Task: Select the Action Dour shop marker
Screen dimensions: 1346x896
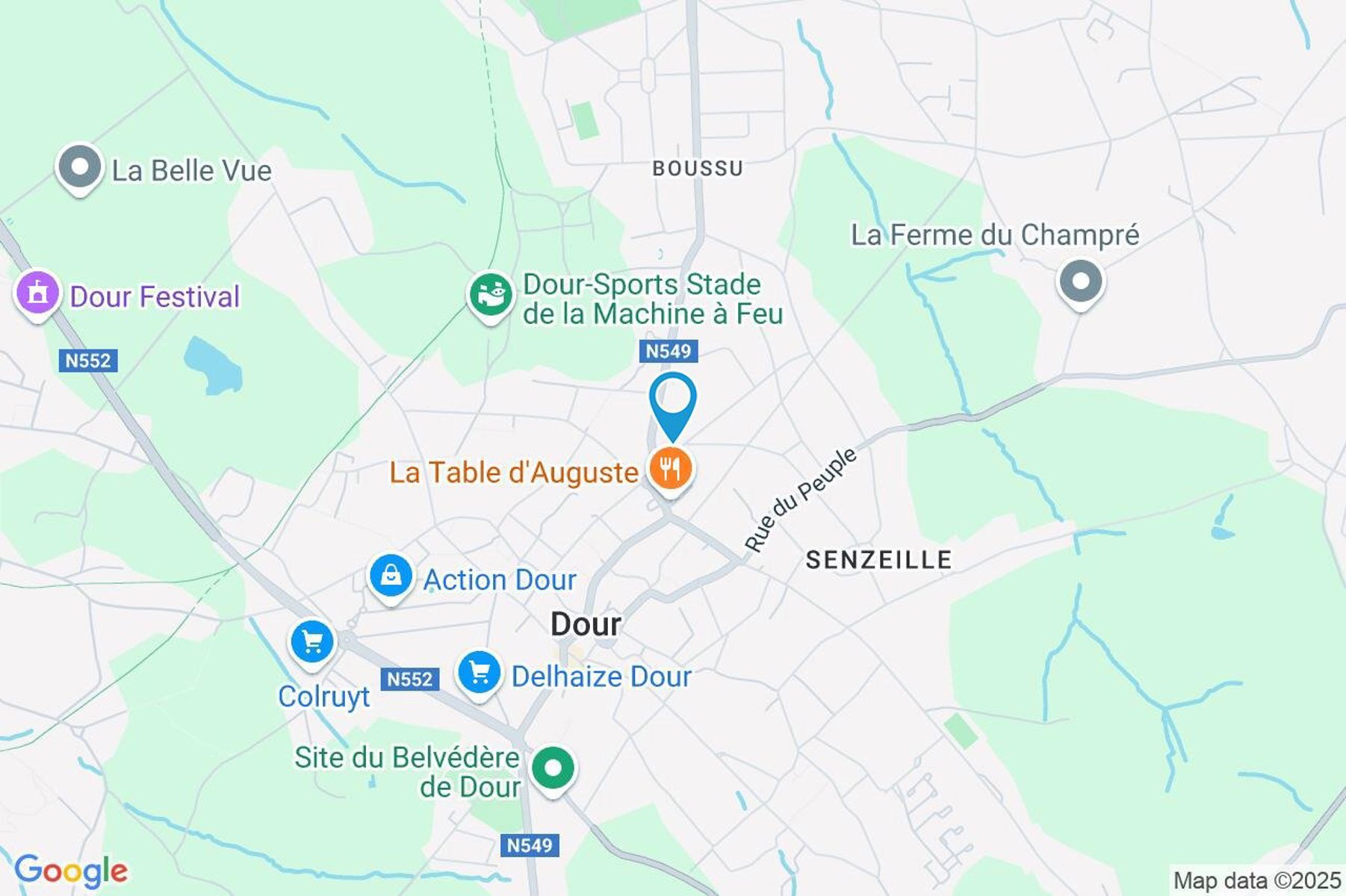Action: [390, 576]
